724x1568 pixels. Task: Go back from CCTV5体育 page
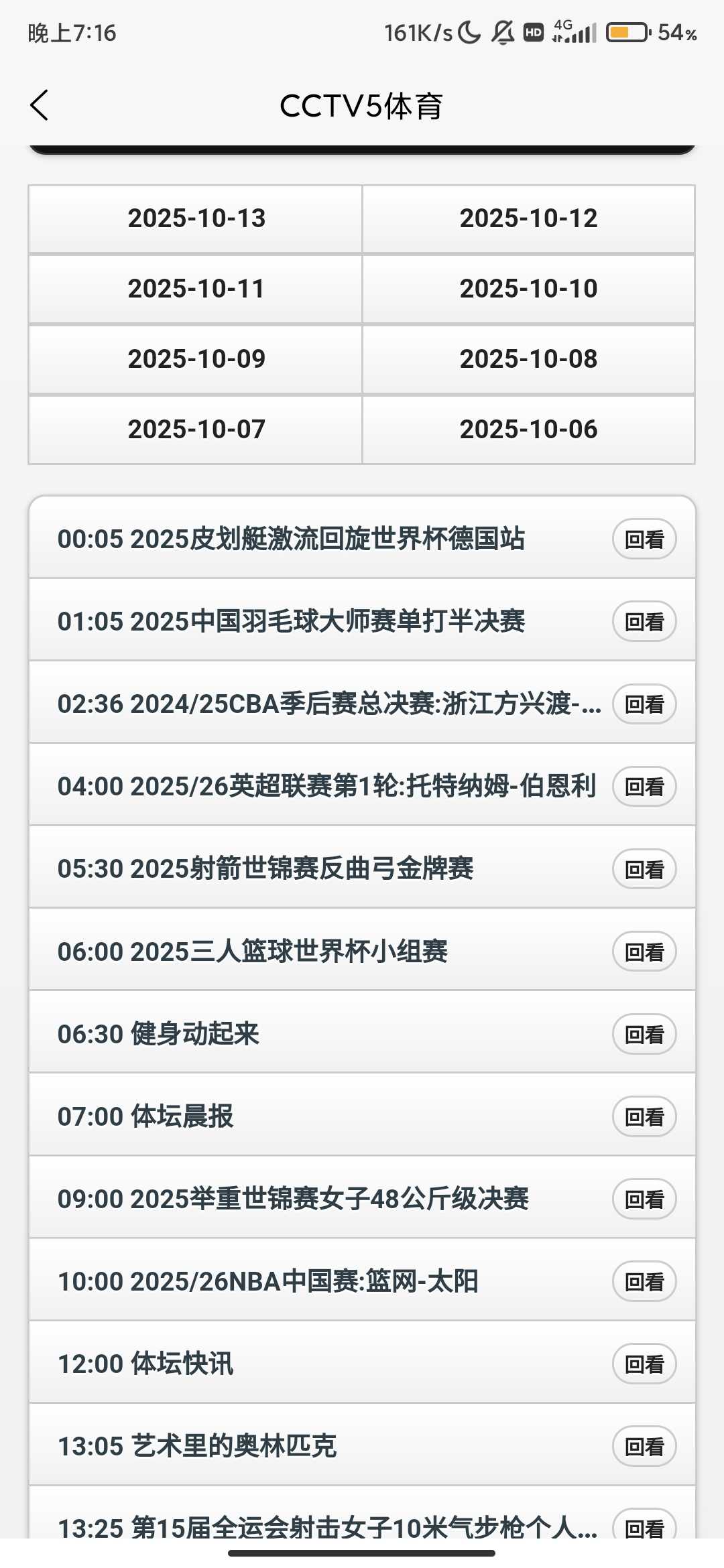pos(40,106)
